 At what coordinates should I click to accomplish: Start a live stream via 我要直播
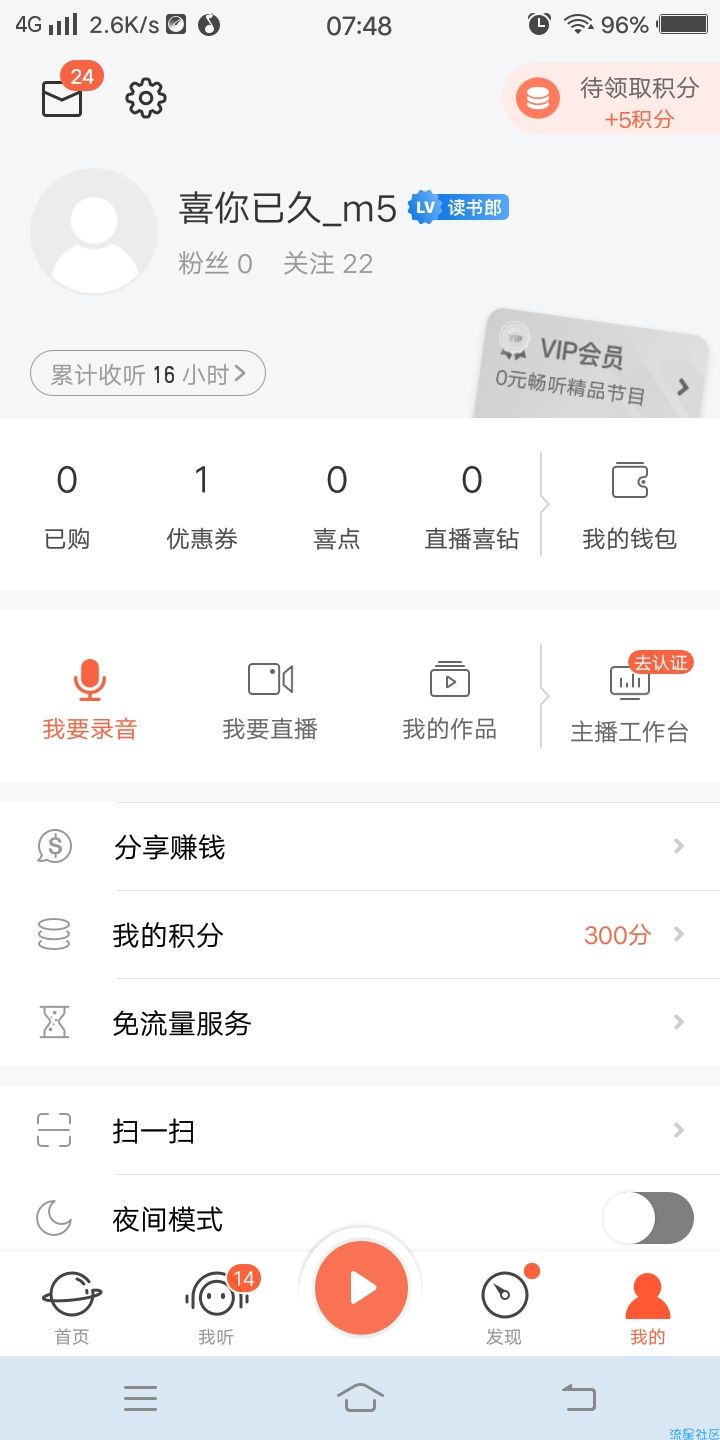(x=270, y=700)
